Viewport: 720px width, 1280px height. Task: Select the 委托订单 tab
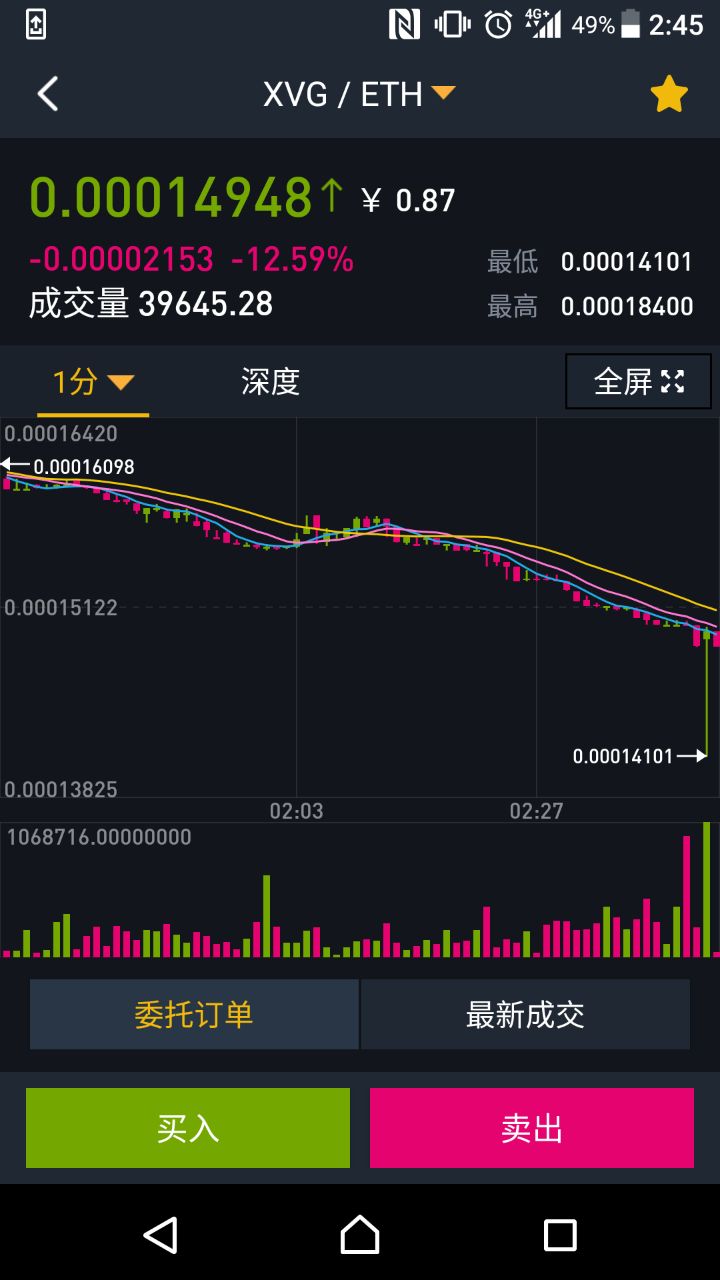194,1015
